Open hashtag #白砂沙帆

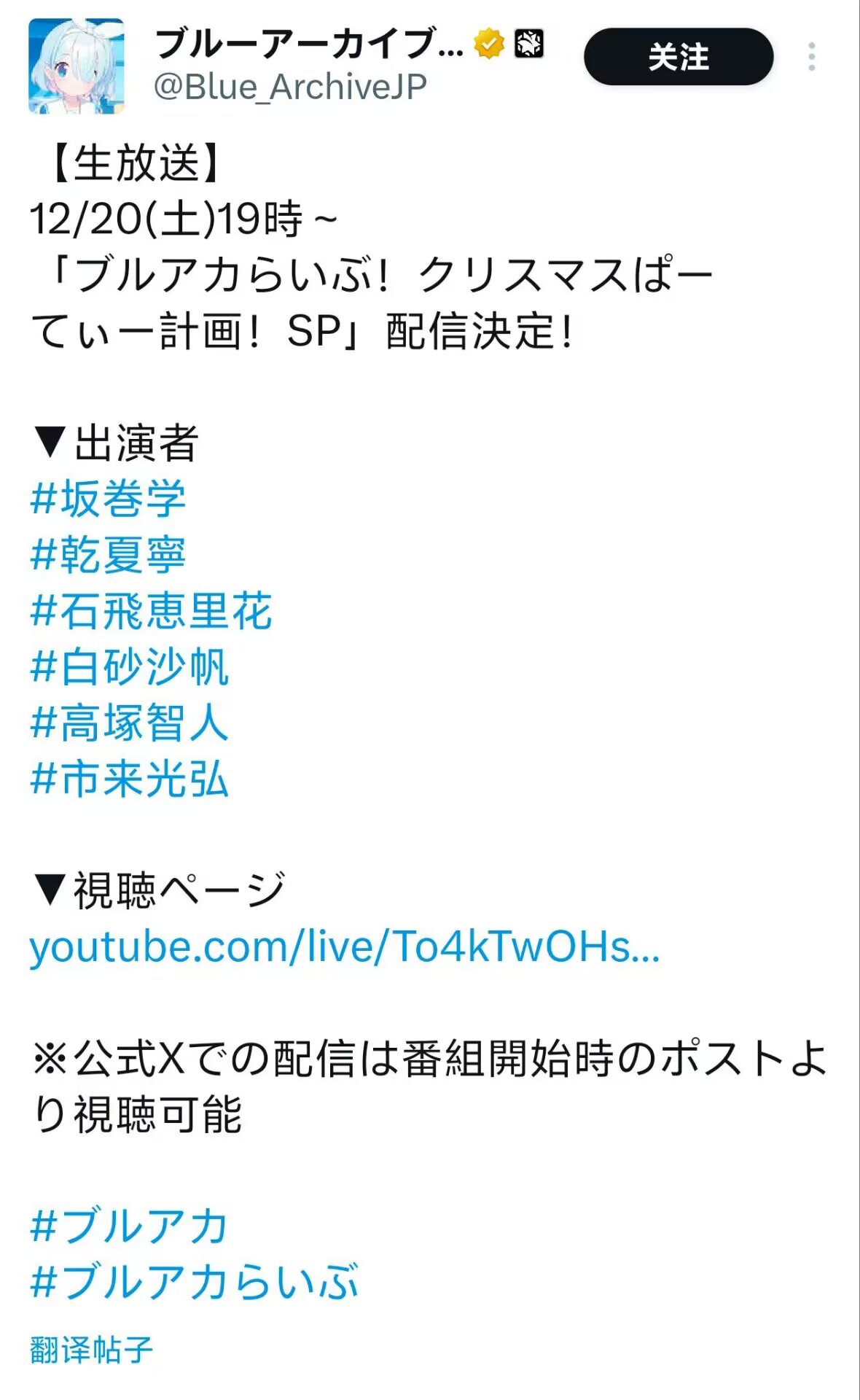point(129,667)
